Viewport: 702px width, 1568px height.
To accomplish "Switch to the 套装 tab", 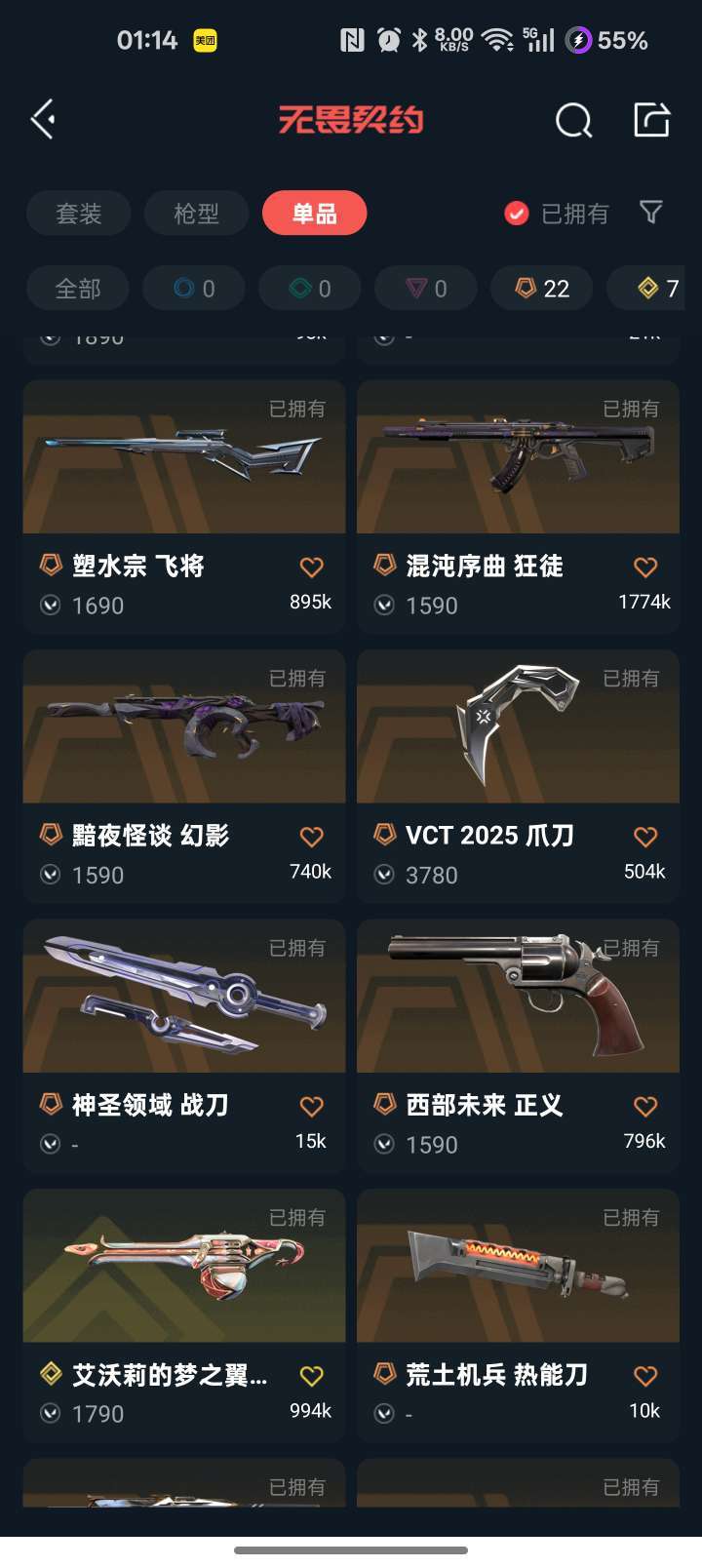I will [79, 214].
